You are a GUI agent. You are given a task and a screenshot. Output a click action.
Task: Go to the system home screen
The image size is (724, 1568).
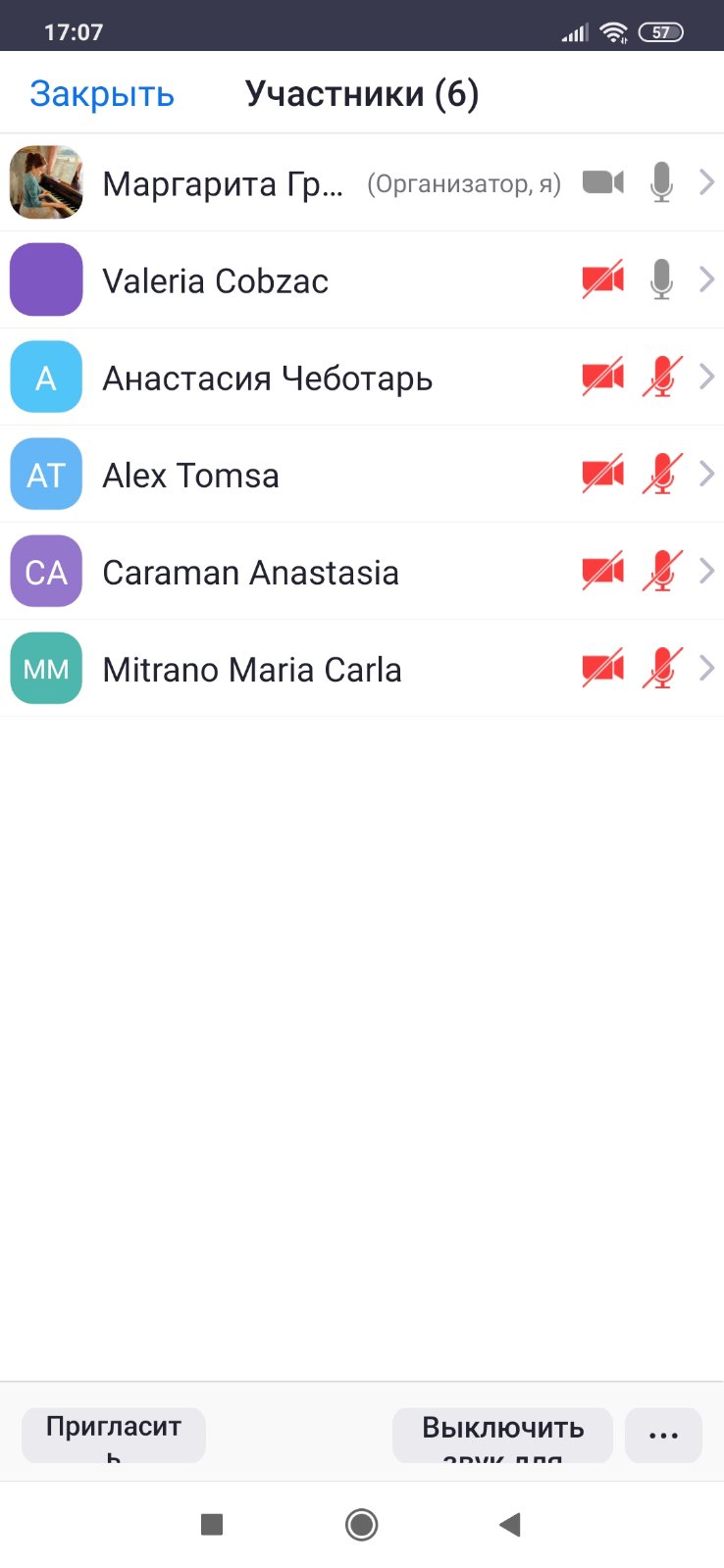click(361, 1524)
